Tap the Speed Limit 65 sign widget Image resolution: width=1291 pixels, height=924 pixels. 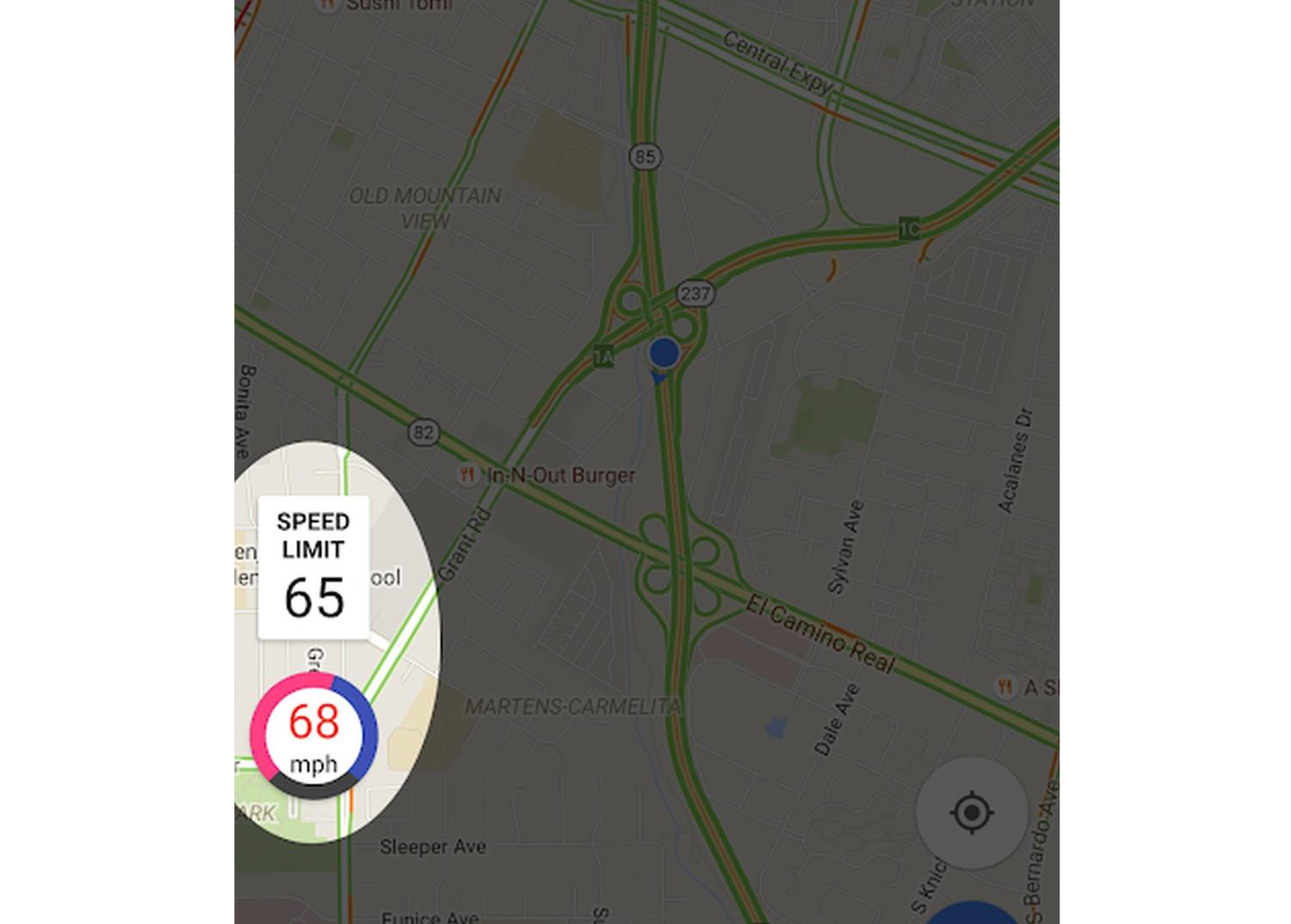coord(313,568)
